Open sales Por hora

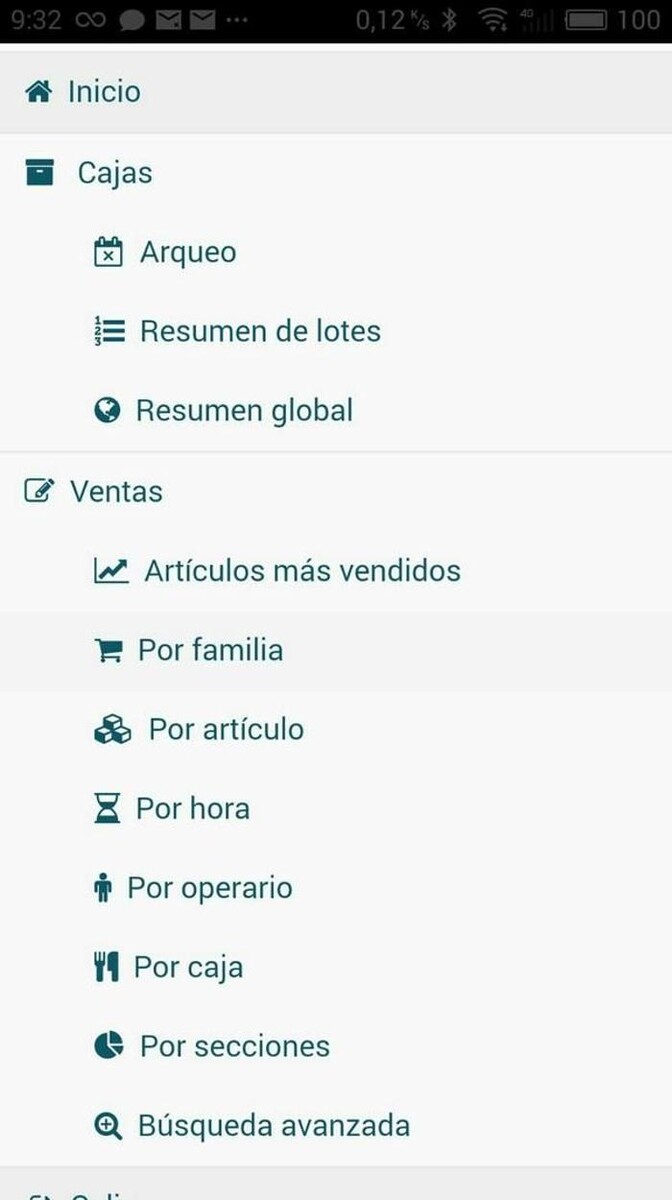coord(192,808)
